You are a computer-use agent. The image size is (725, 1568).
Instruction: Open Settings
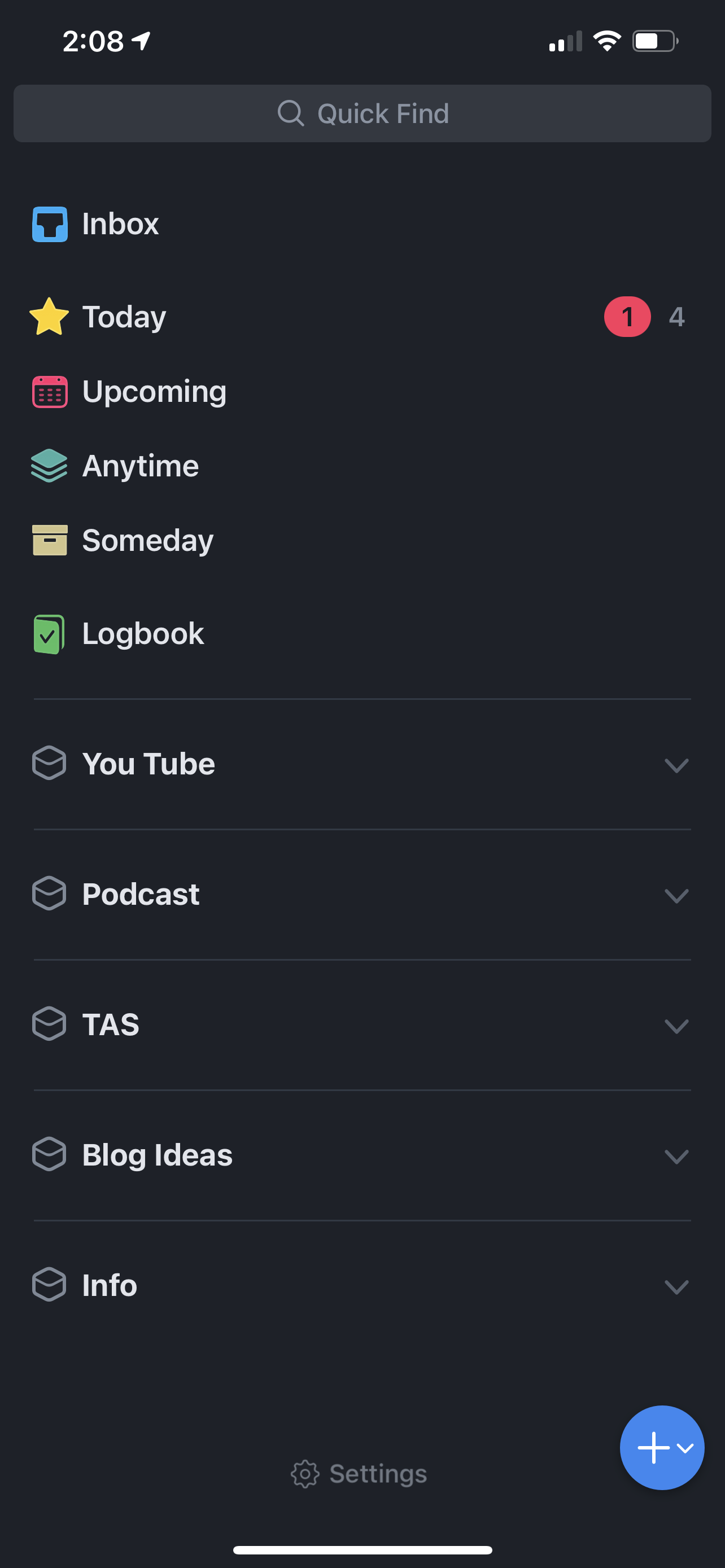click(360, 1474)
